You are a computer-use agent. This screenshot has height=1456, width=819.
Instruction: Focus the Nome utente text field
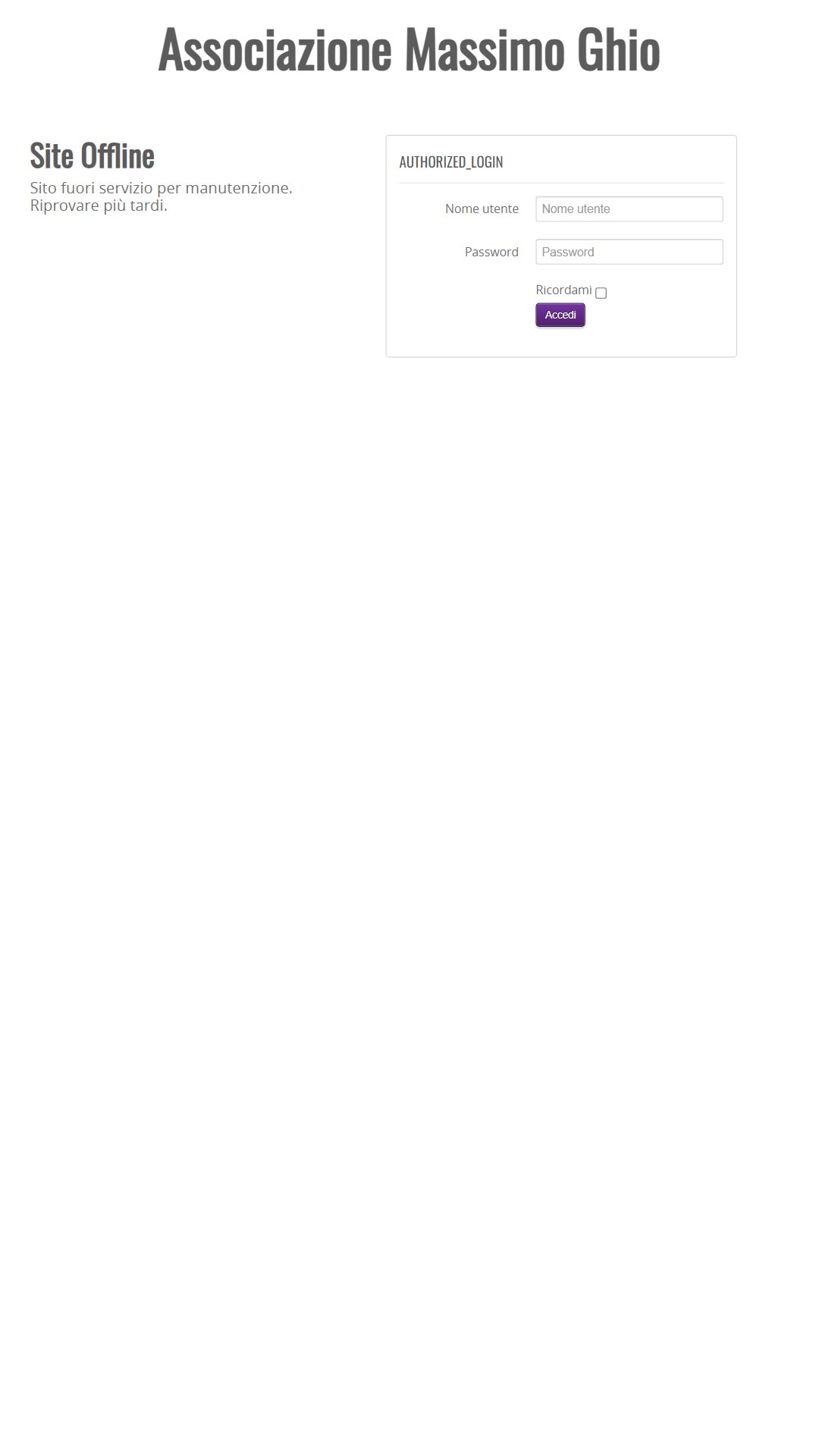[629, 209]
